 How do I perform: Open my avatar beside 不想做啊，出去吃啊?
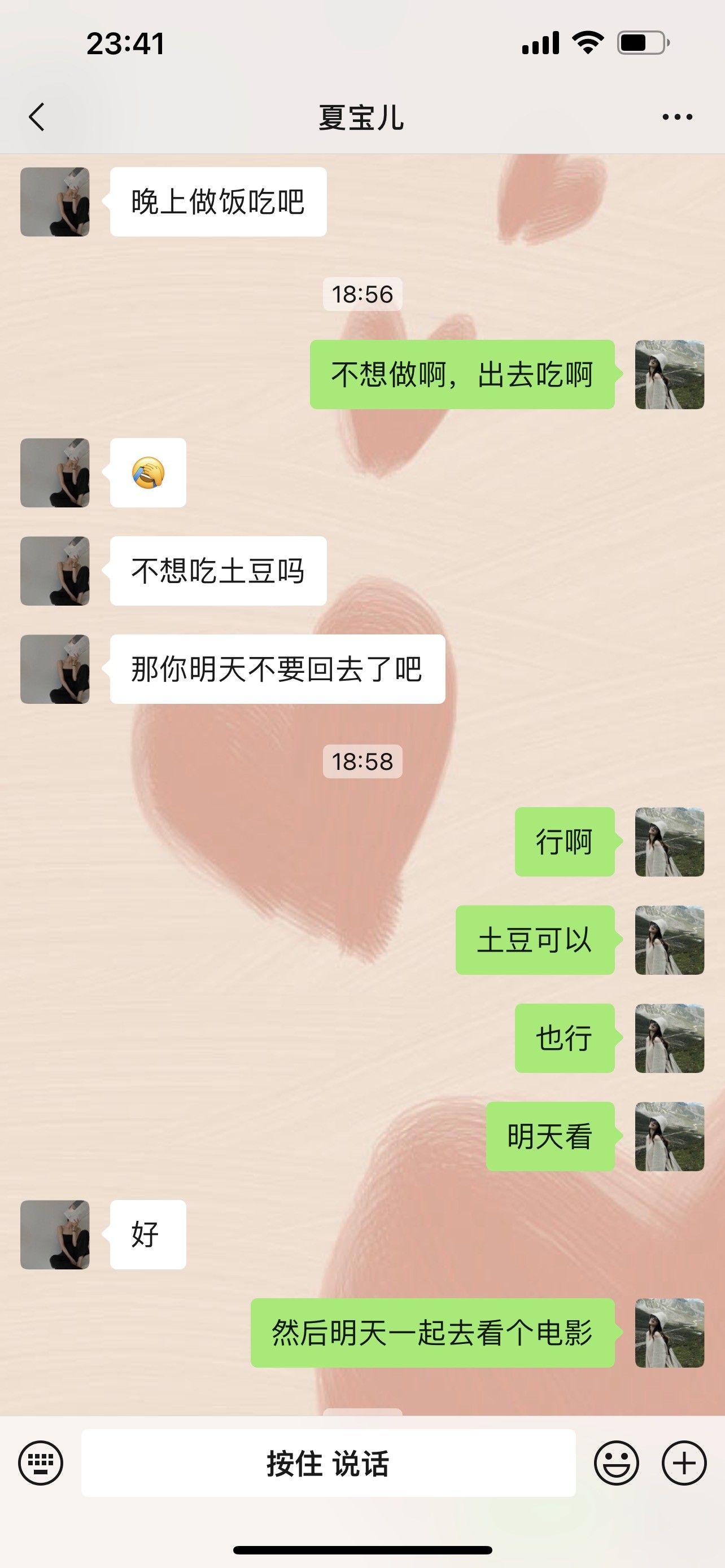669,374
